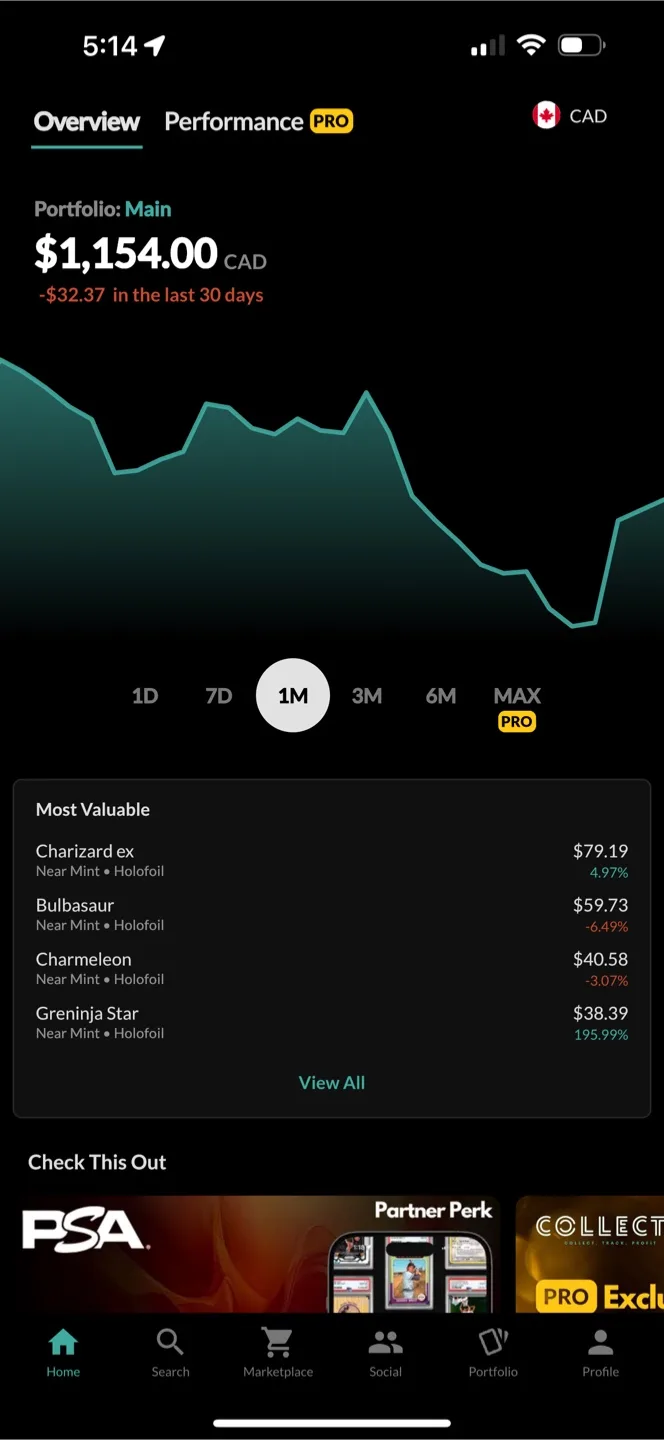This screenshot has height=1440, width=664.
Task: Select the Main portfolio name
Action: point(148,209)
